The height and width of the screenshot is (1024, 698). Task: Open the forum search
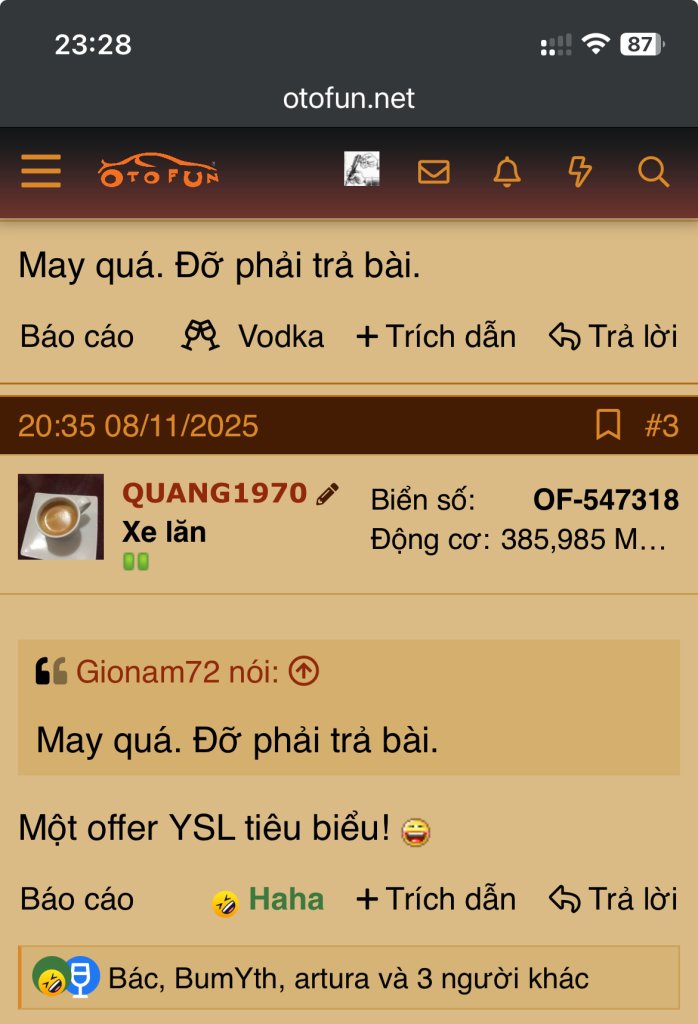[x=653, y=172]
